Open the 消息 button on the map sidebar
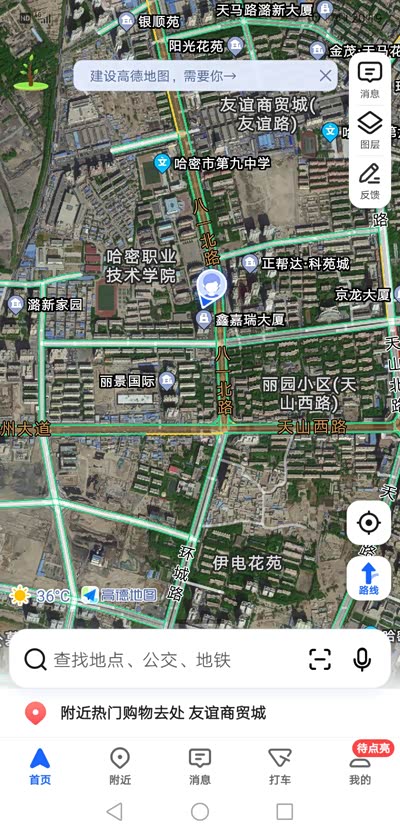Screen dimensions: 400x831 click(370, 81)
